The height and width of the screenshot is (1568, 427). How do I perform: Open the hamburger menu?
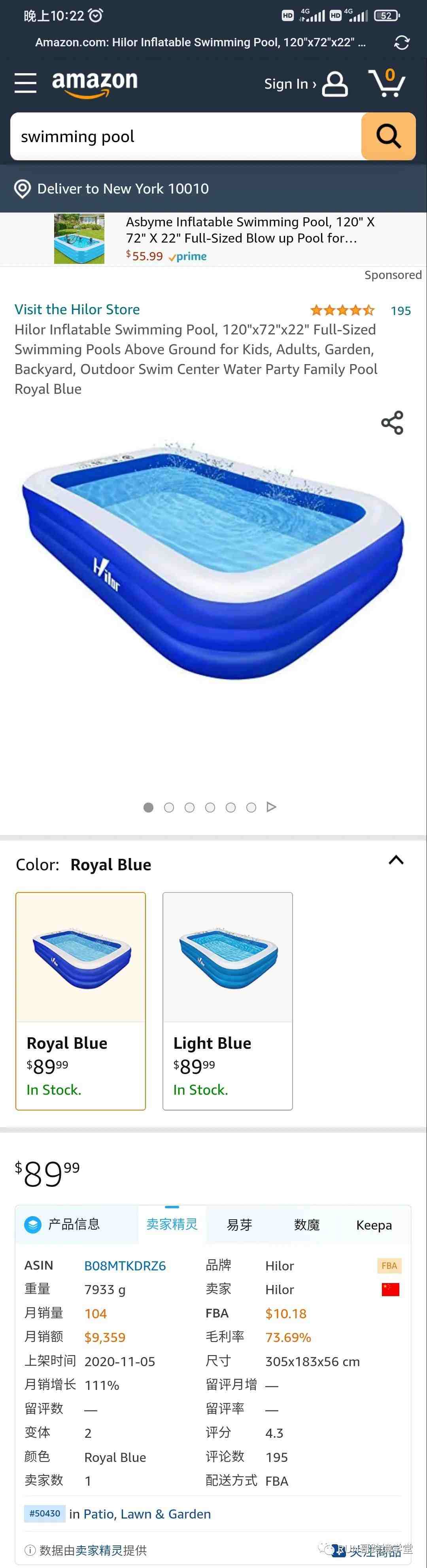tap(26, 83)
